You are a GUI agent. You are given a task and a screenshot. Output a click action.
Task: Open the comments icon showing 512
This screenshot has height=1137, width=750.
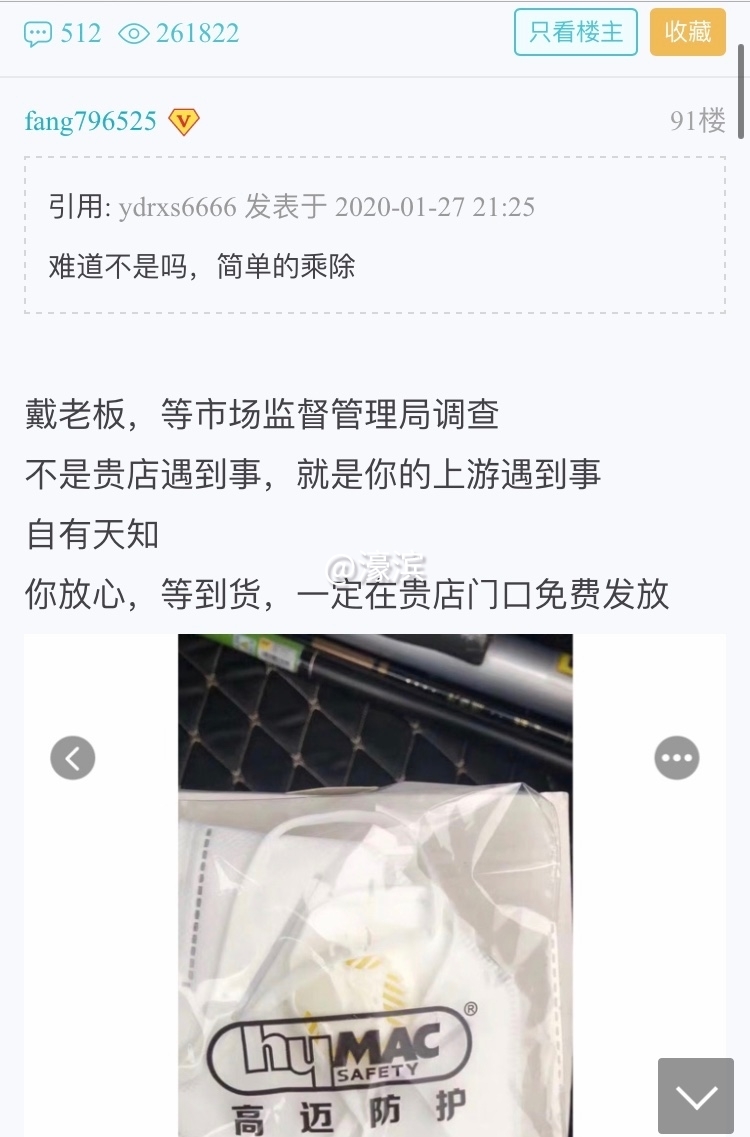coord(39,34)
